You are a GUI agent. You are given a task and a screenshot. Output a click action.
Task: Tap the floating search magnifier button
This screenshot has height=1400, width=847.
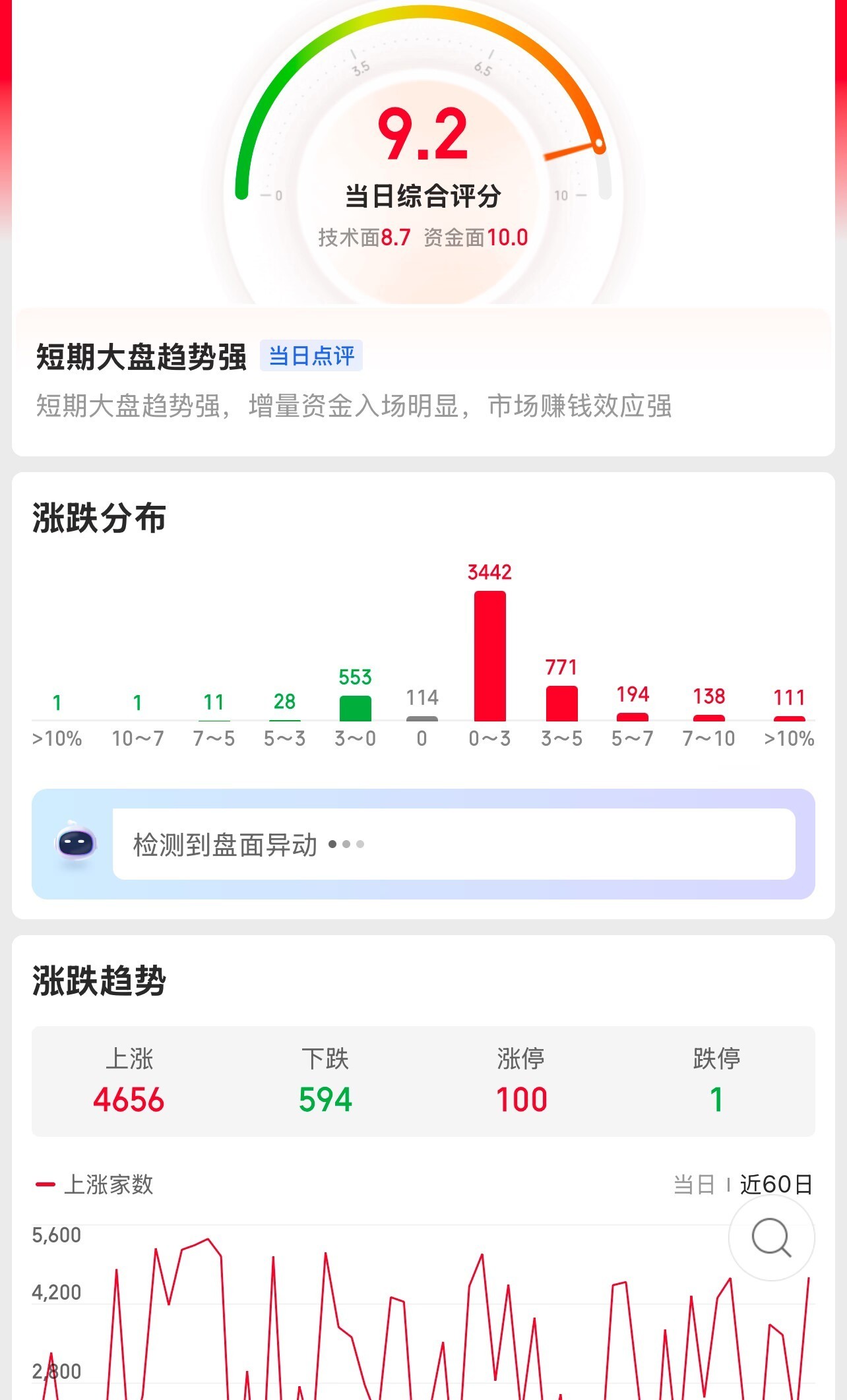[x=771, y=1238]
